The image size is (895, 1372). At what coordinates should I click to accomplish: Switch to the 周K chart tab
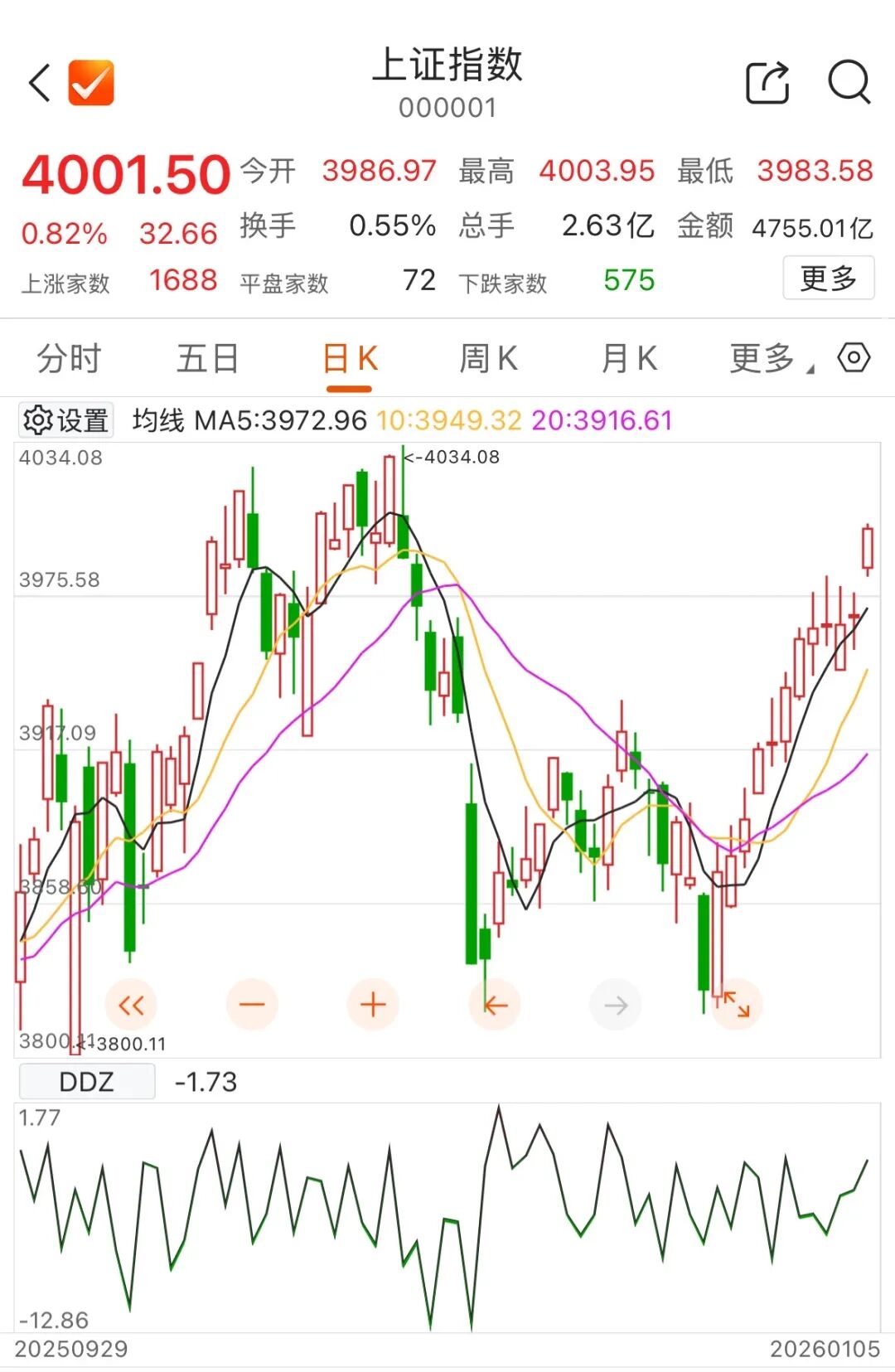tap(489, 359)
